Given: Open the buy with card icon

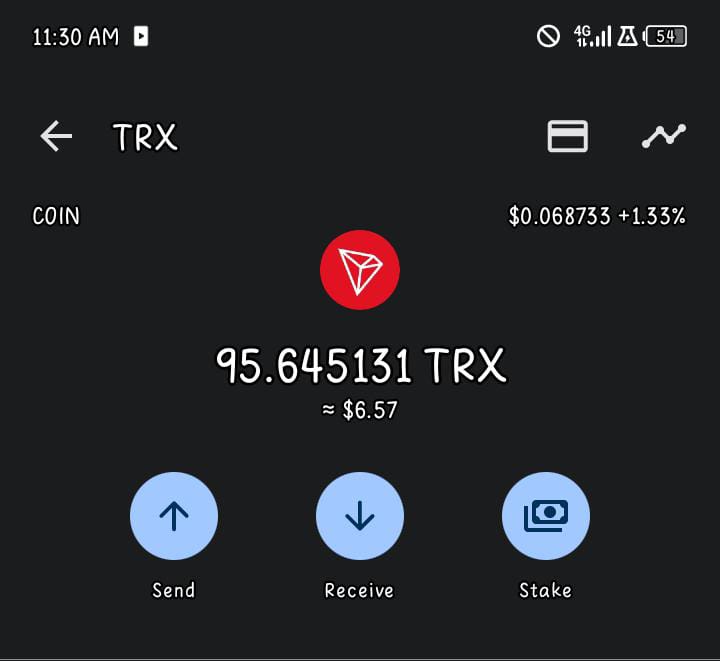Looking at the screenshot, I should 567,136.
